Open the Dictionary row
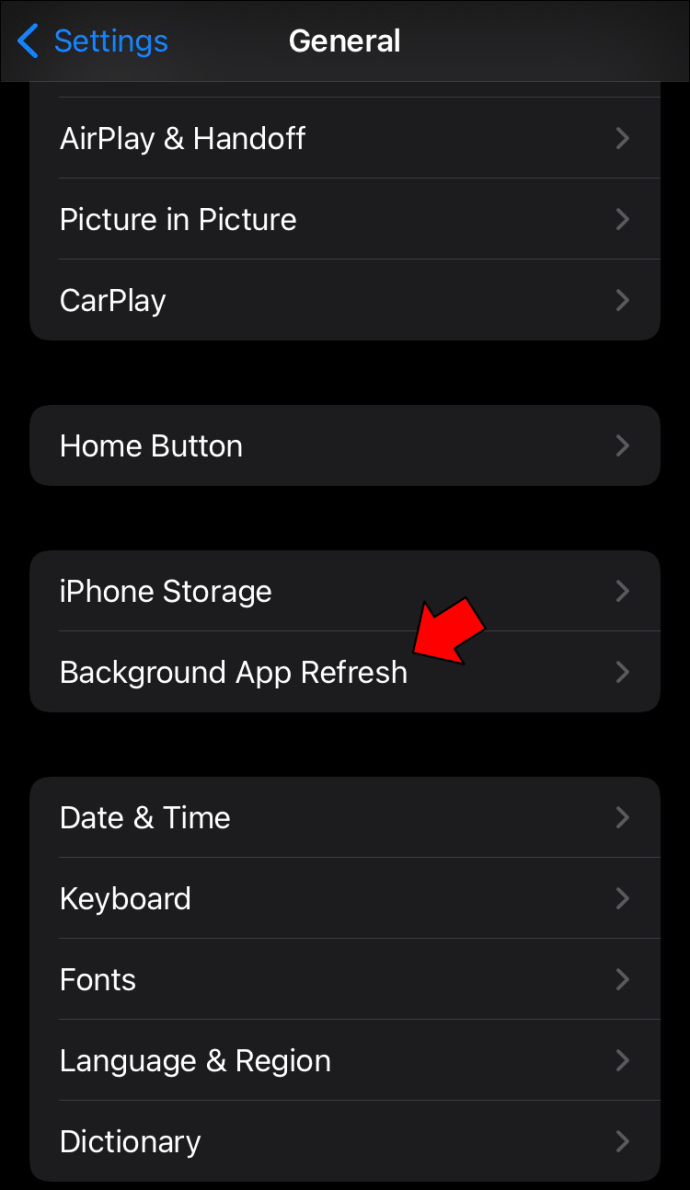This screenshot has width=690, height=1190. (345, 1141)
